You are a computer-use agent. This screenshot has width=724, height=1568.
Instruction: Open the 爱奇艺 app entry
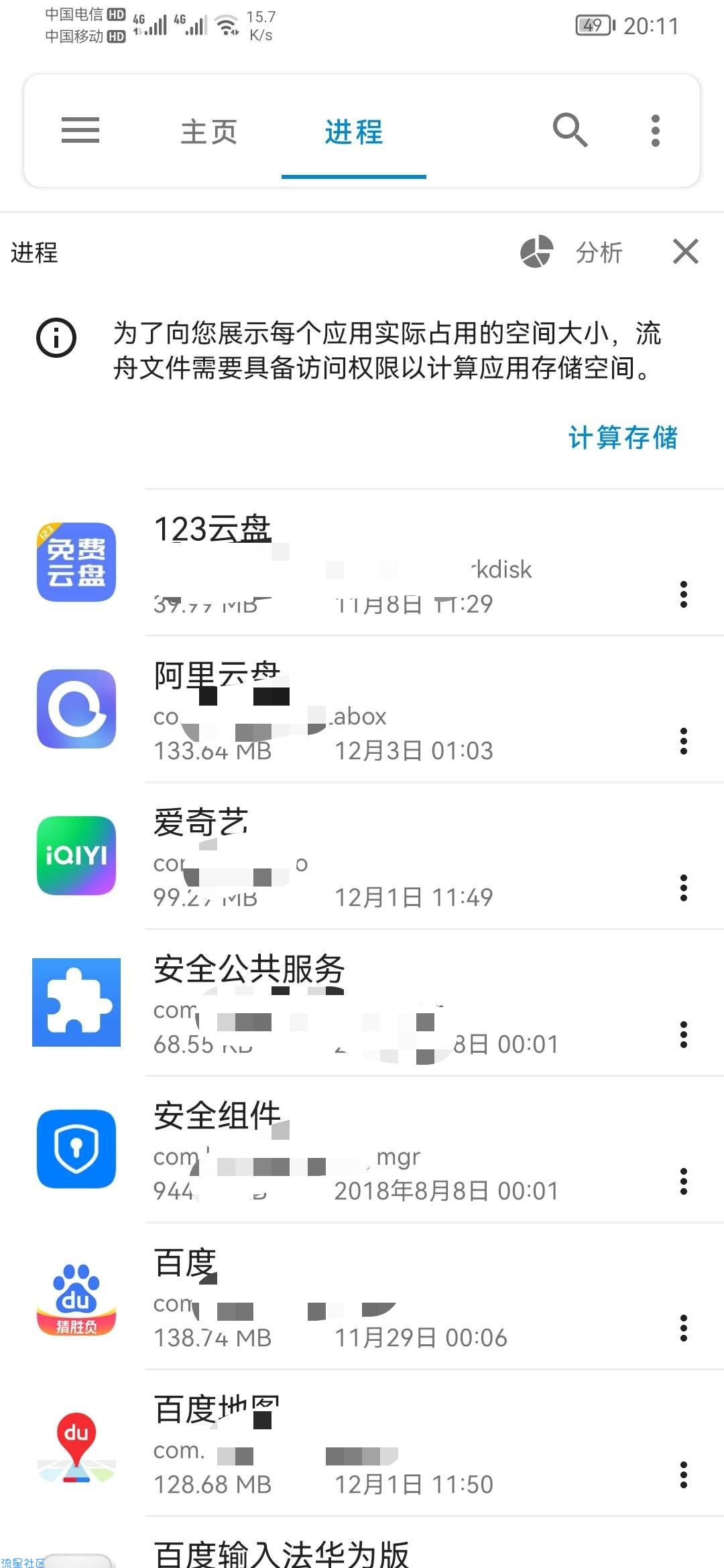362,856
